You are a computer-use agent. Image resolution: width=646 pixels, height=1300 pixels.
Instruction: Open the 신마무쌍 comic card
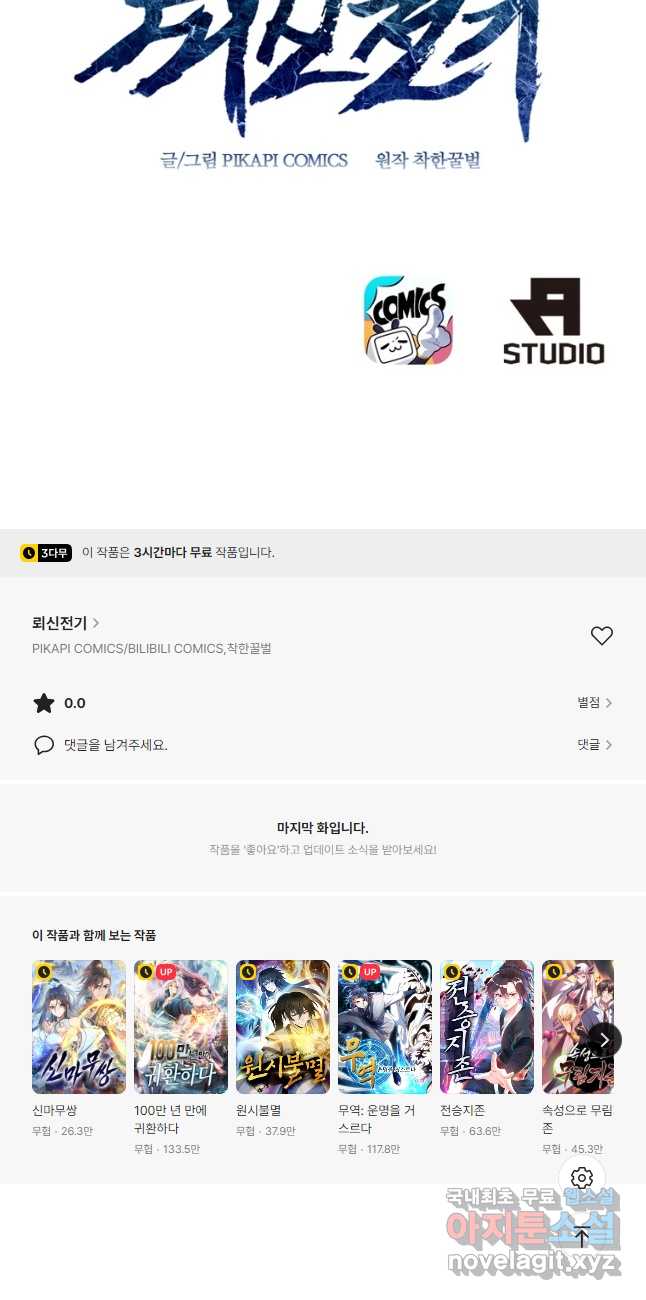pos(79,1027)
